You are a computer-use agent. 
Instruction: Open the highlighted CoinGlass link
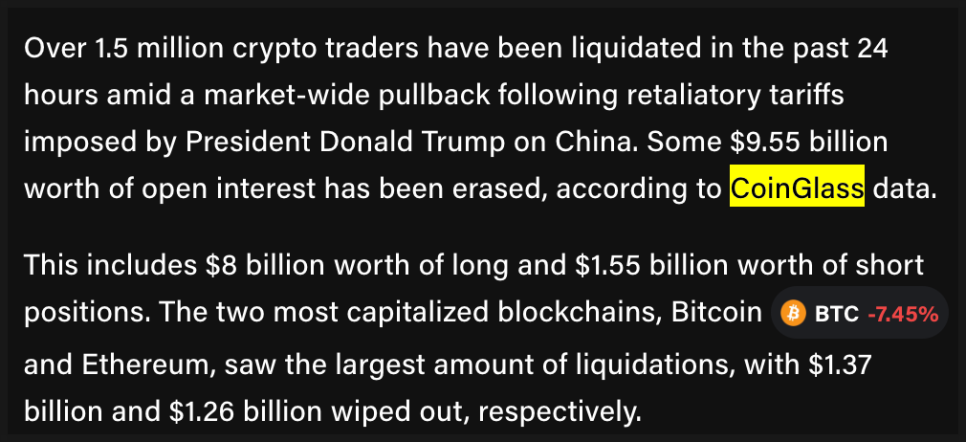pos(796,189)
